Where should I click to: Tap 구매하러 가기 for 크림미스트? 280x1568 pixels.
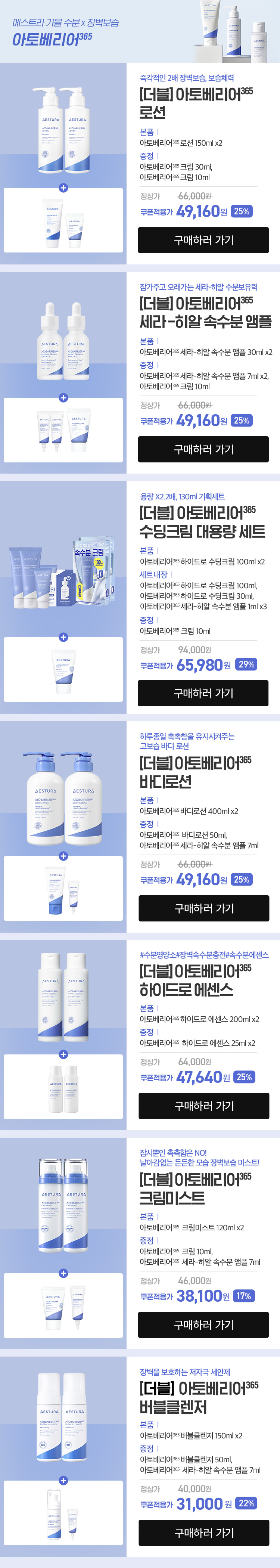[203, 1324]
